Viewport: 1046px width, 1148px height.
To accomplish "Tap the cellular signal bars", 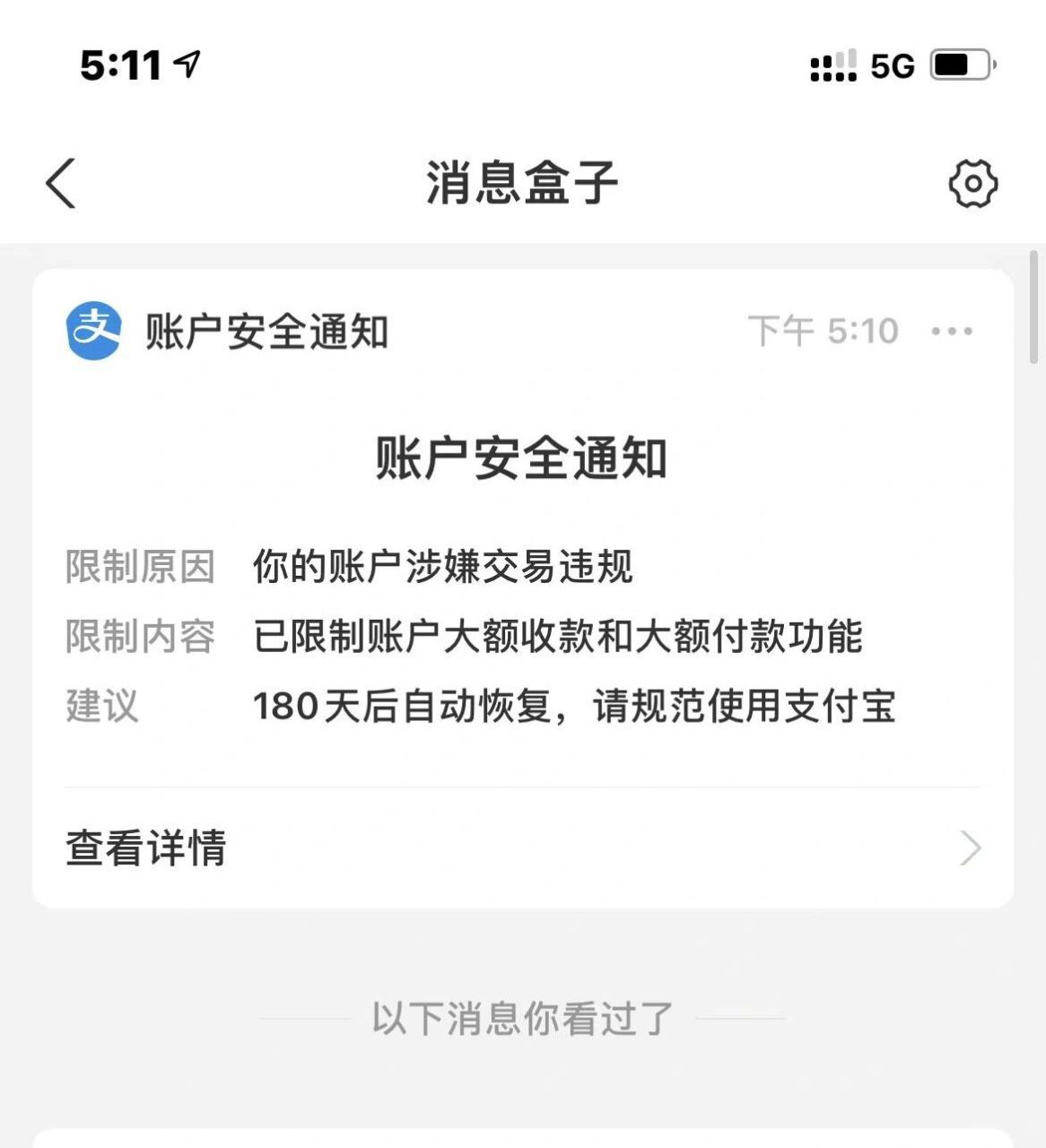I will (x=830, y=66).
